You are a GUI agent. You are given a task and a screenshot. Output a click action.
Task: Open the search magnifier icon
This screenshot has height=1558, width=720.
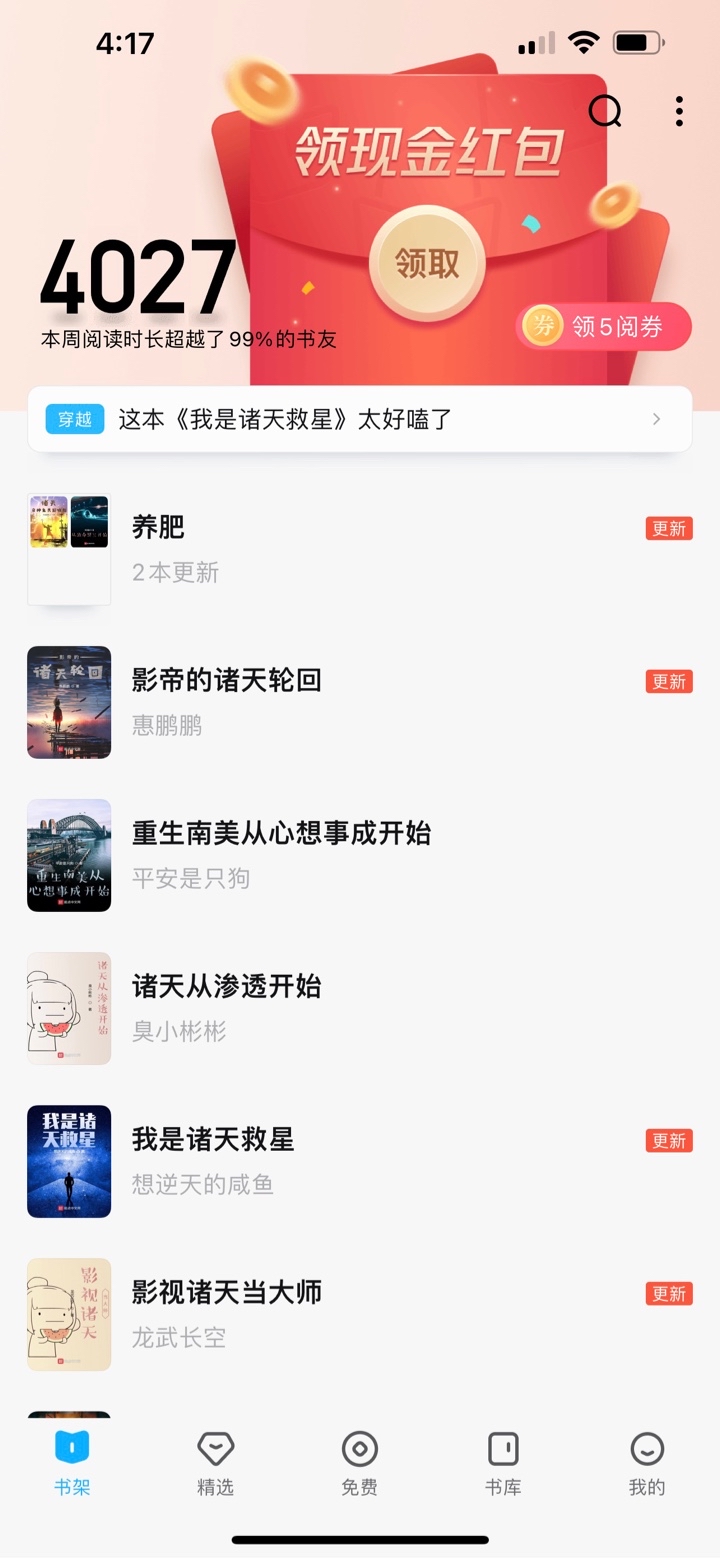(x=605, y=111)
